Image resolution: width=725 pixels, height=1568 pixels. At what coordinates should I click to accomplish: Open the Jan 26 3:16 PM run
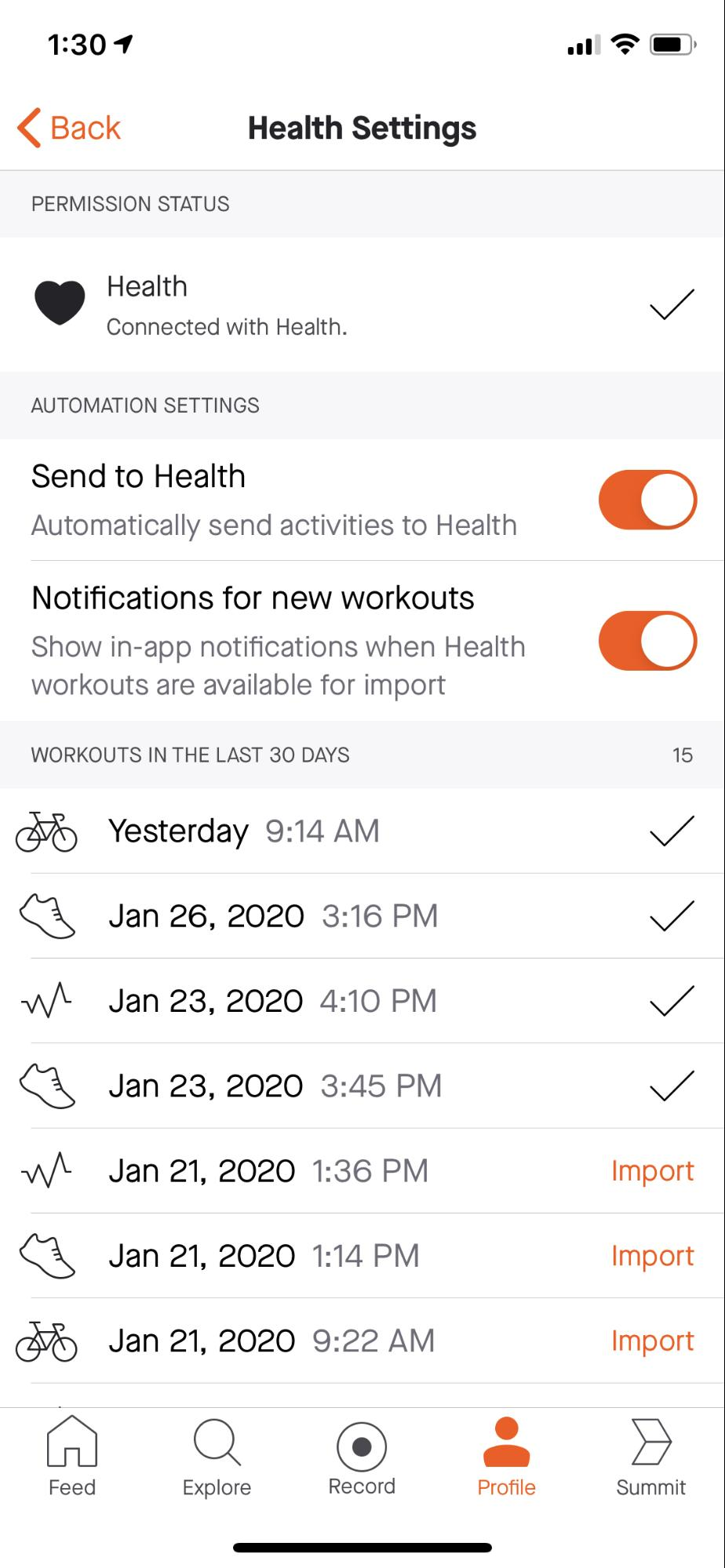point(361,916)
